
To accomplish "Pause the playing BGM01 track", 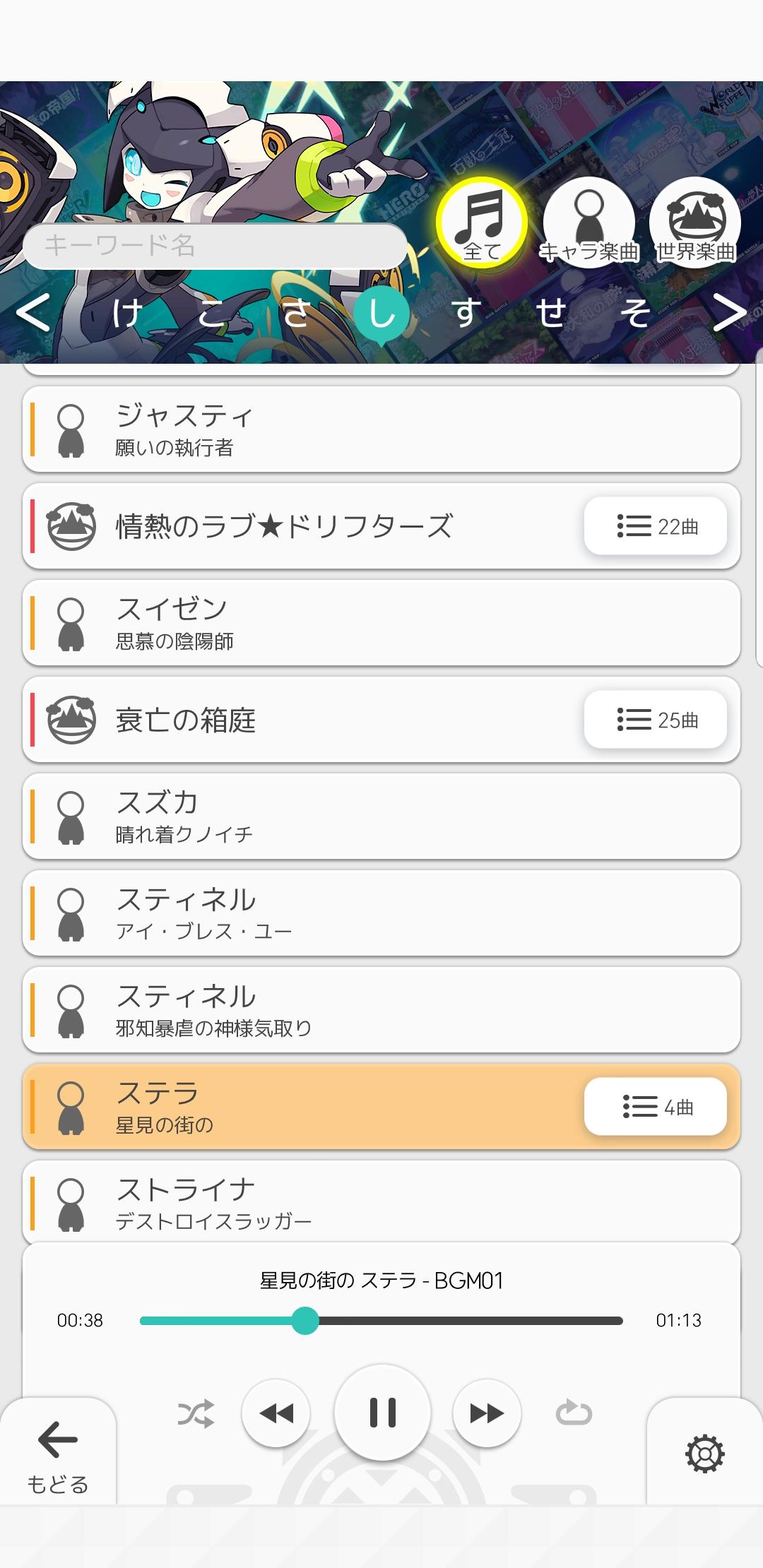I will point(382,1413).
